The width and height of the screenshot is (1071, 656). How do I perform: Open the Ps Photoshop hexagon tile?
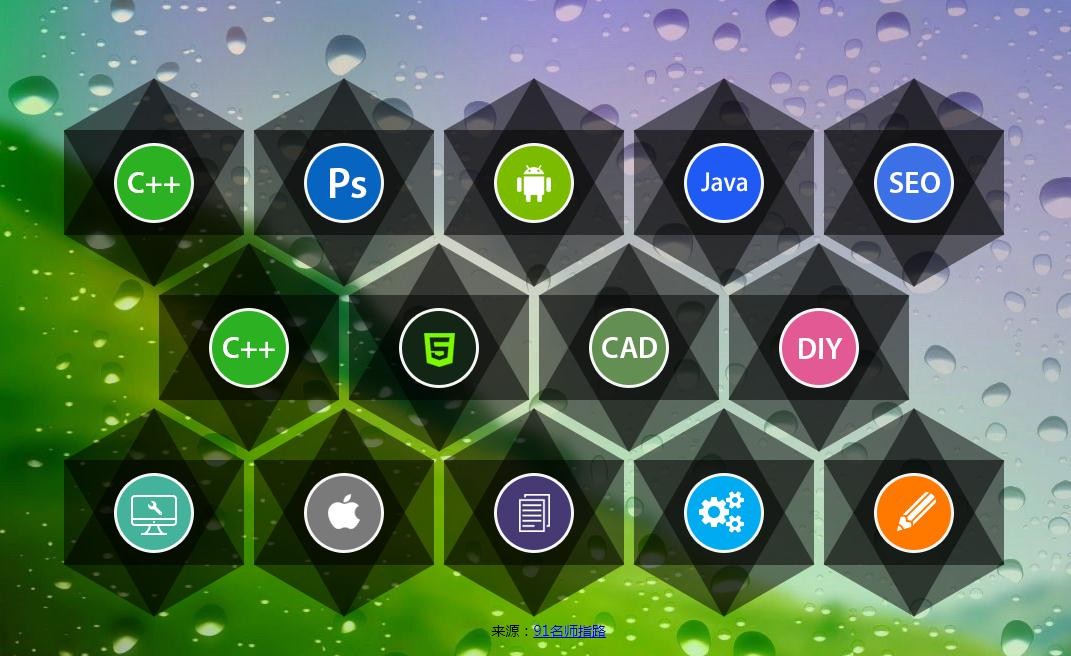point(344,183)
